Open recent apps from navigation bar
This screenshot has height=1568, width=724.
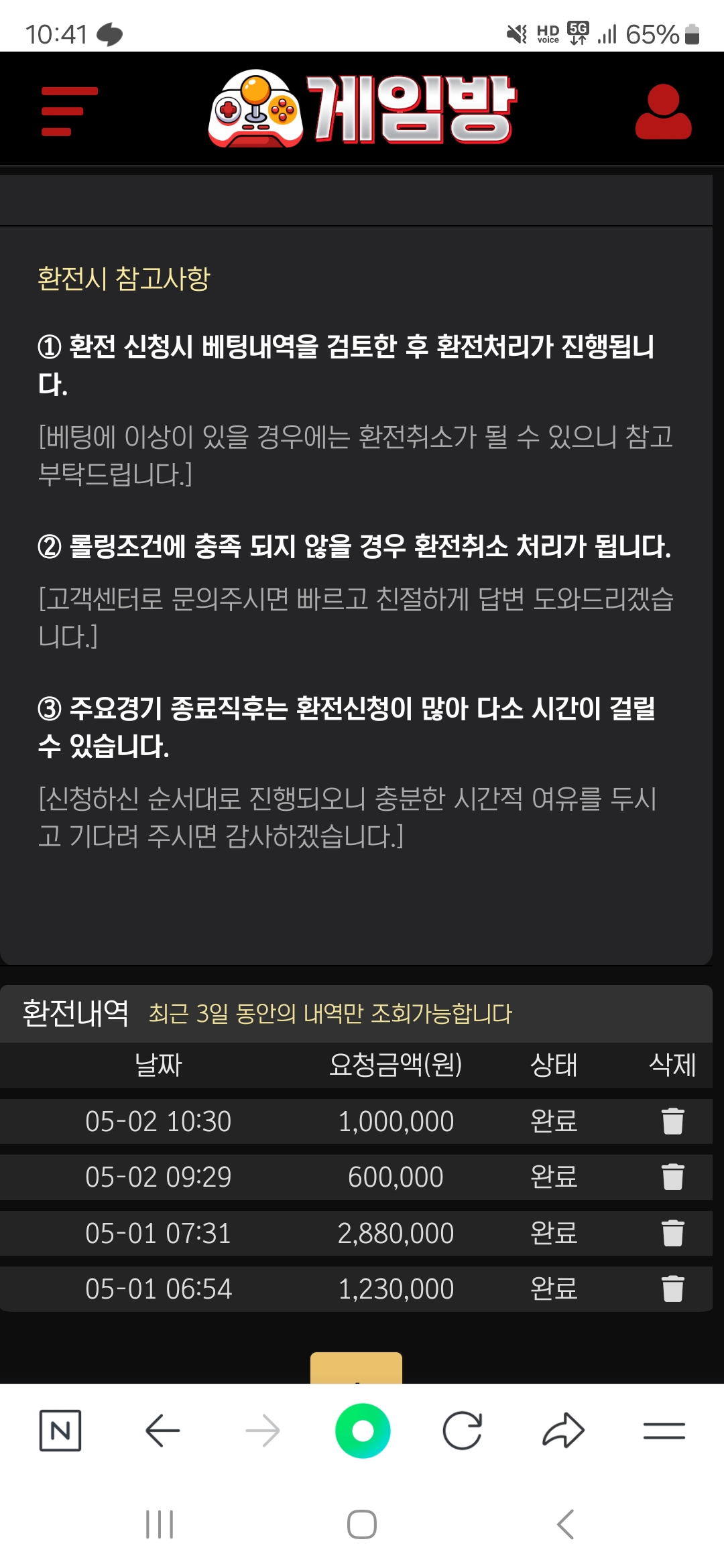point(160,1524)
